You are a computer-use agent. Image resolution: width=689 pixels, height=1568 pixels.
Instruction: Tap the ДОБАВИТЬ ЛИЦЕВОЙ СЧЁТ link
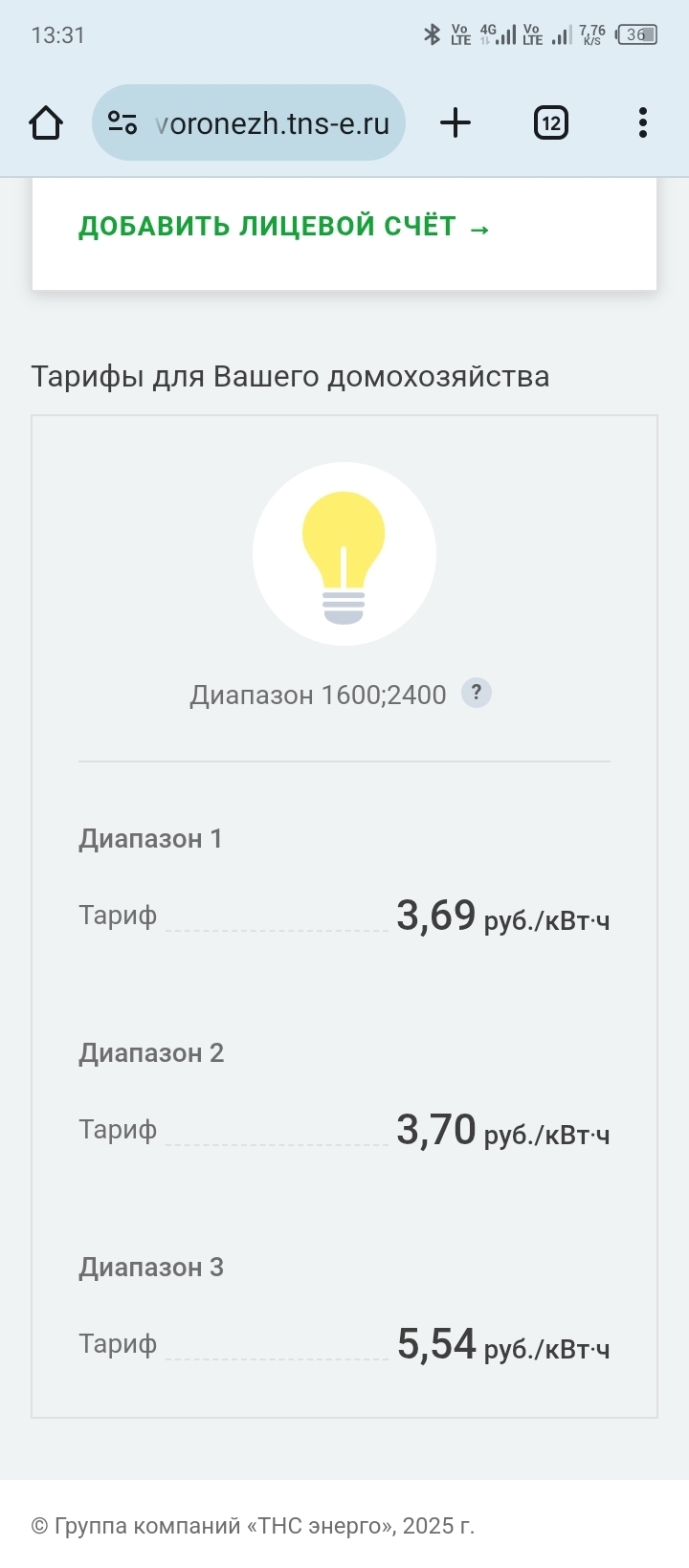pos(284,227)
